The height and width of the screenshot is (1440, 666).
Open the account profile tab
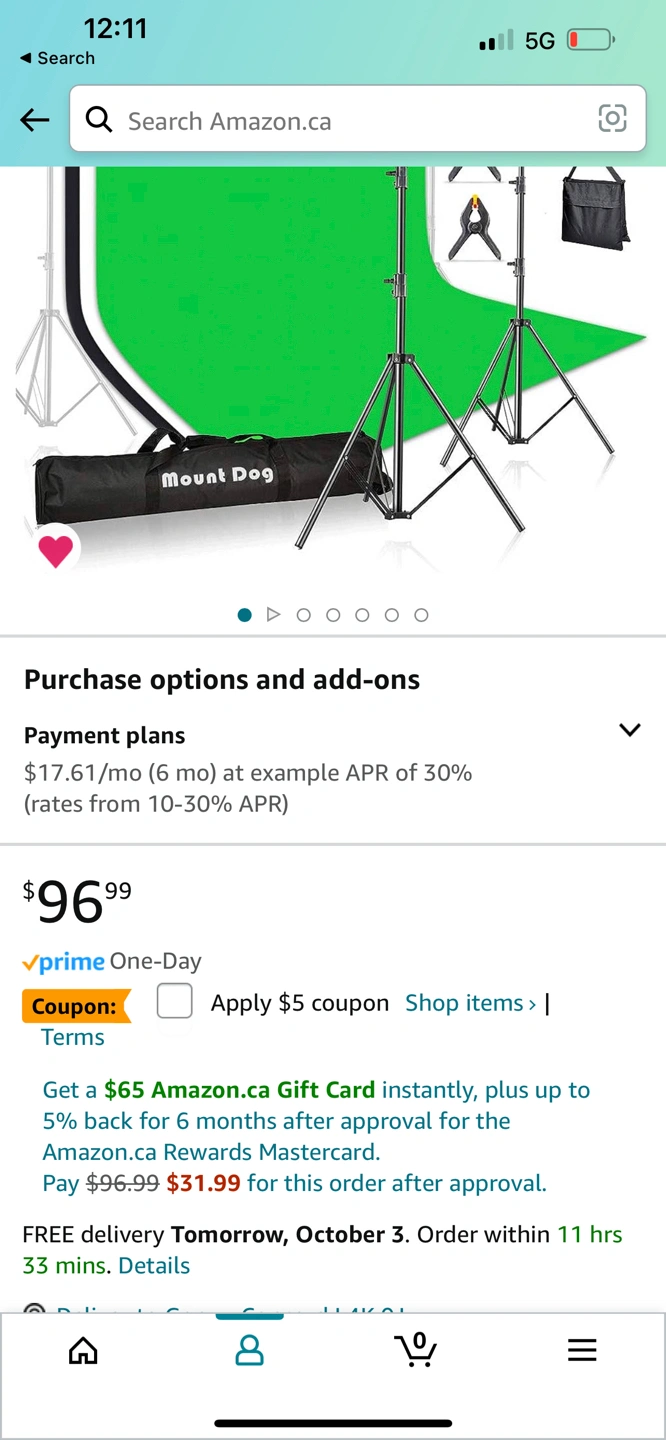tap(249, 1351)
